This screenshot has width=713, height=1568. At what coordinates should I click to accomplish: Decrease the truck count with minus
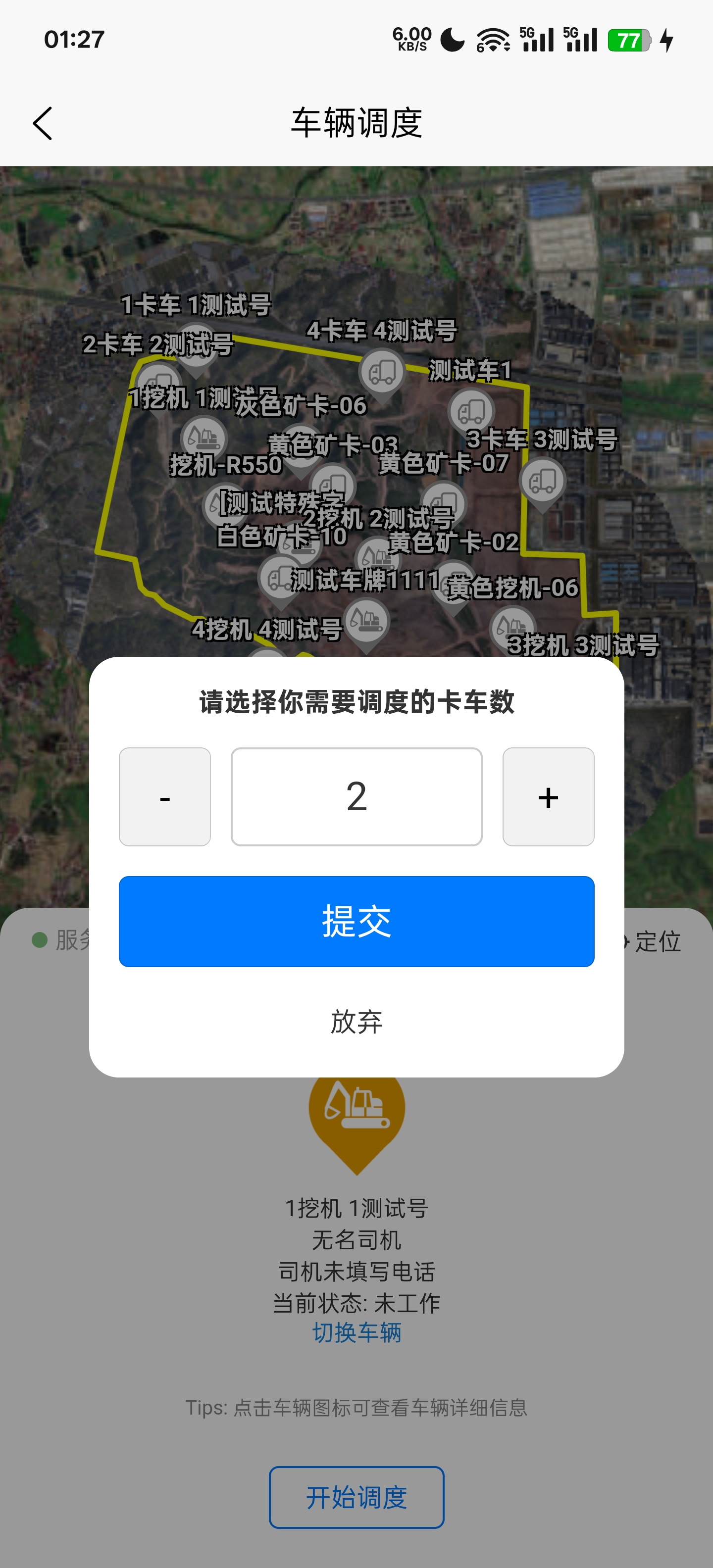[164, 796]
